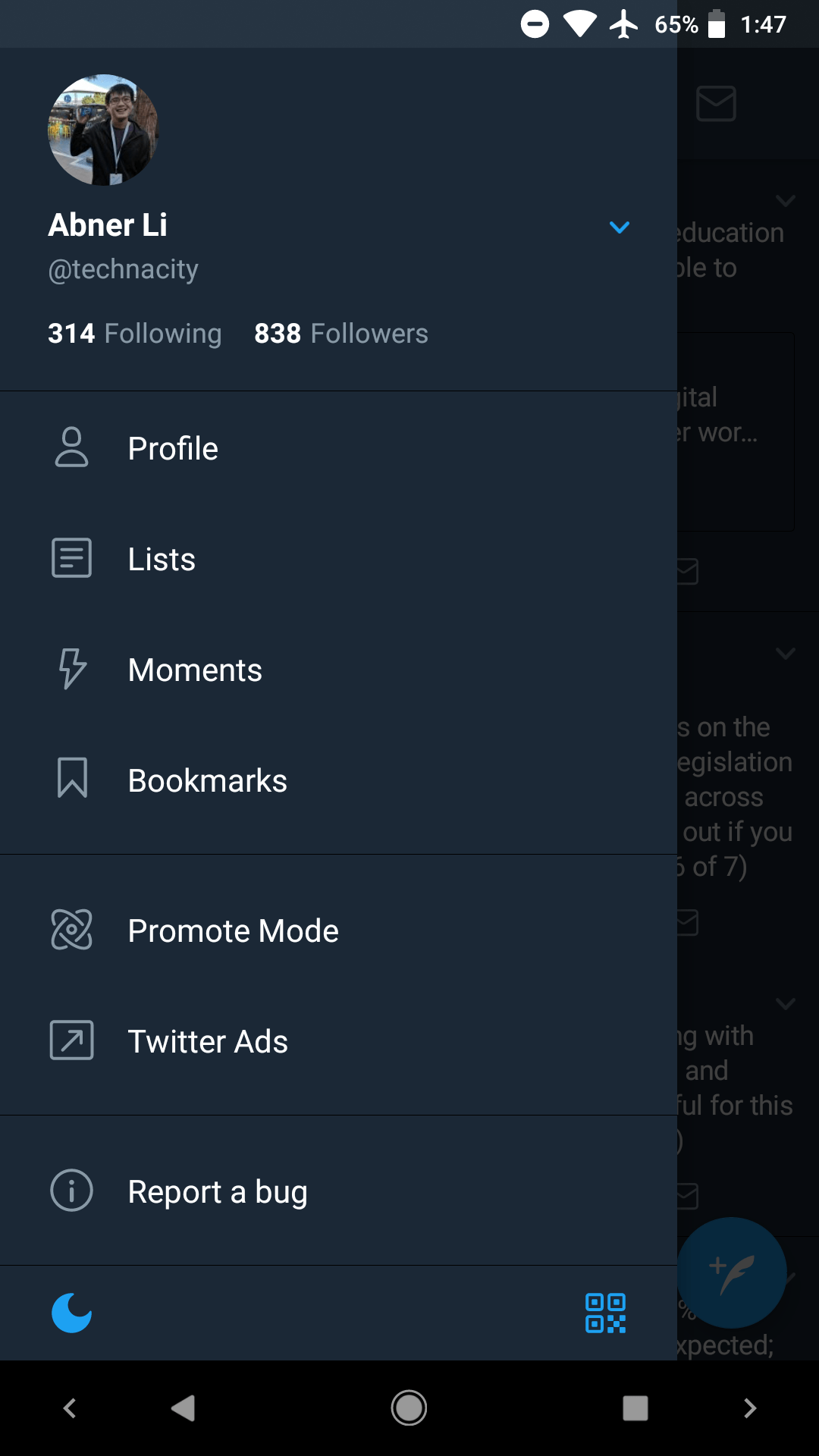The height and width of the screenshot is (1456, 819).
Task: Open Bookmarks via the bookmark icon
Action: point(71,779)
